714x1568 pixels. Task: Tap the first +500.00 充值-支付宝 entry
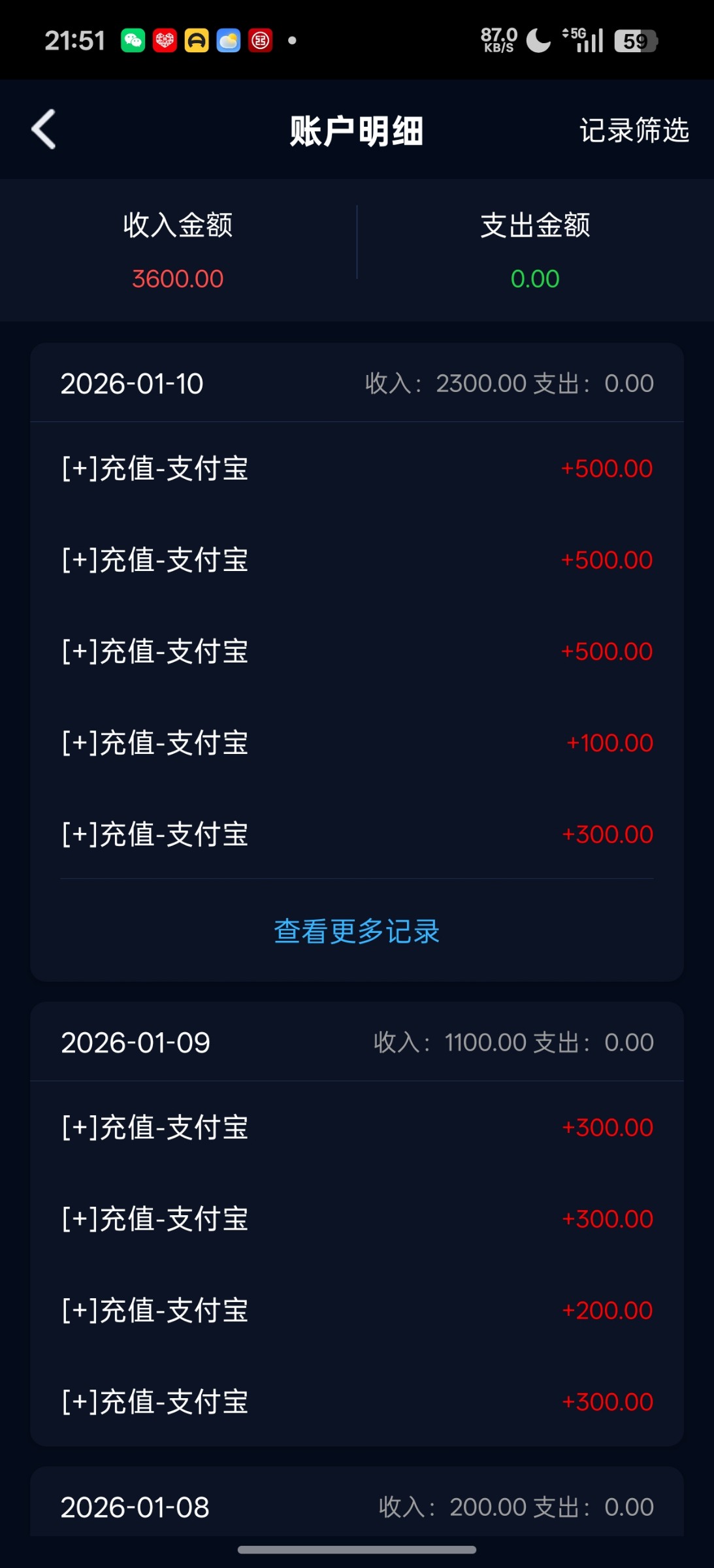click(x=357, y=468)
